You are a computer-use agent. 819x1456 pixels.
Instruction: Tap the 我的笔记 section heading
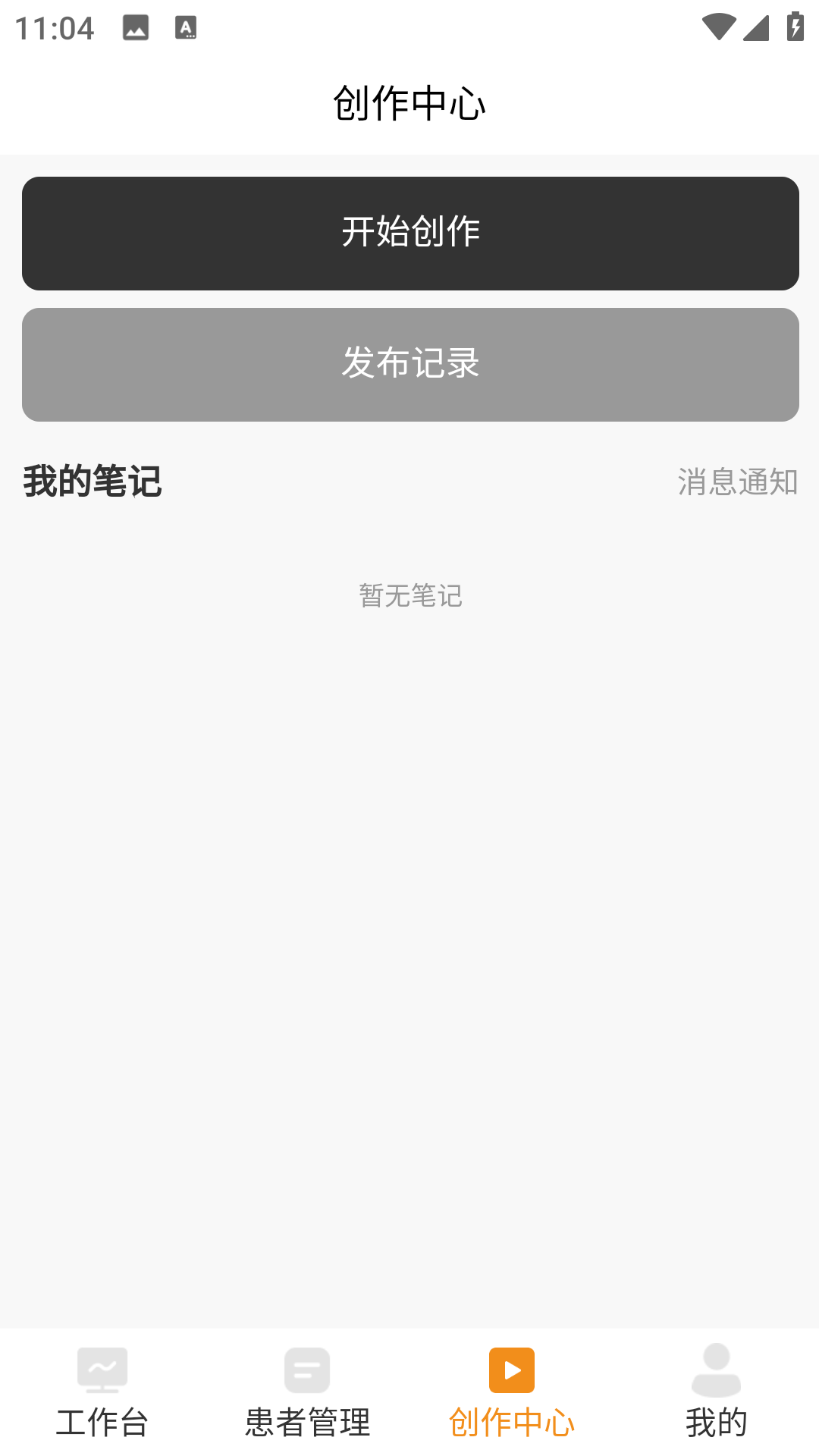pos(93,481)
